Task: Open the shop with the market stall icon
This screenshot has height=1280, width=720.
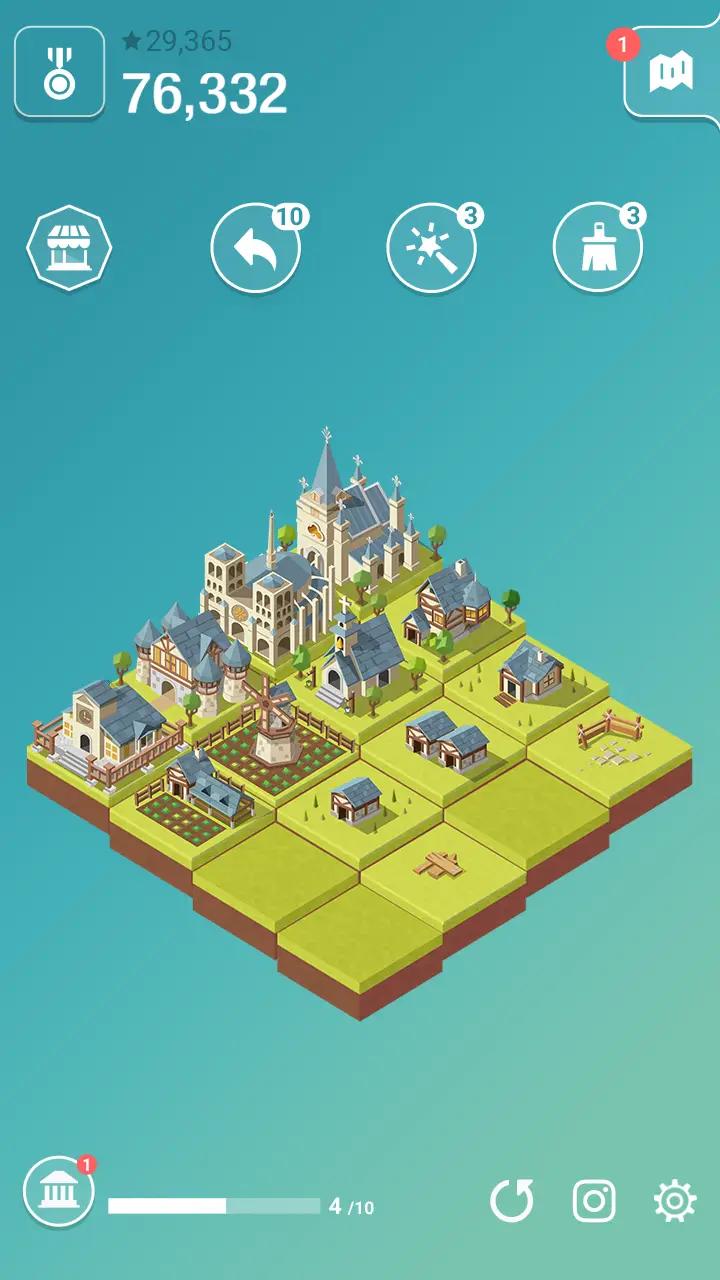Action: tap(68, 247)
